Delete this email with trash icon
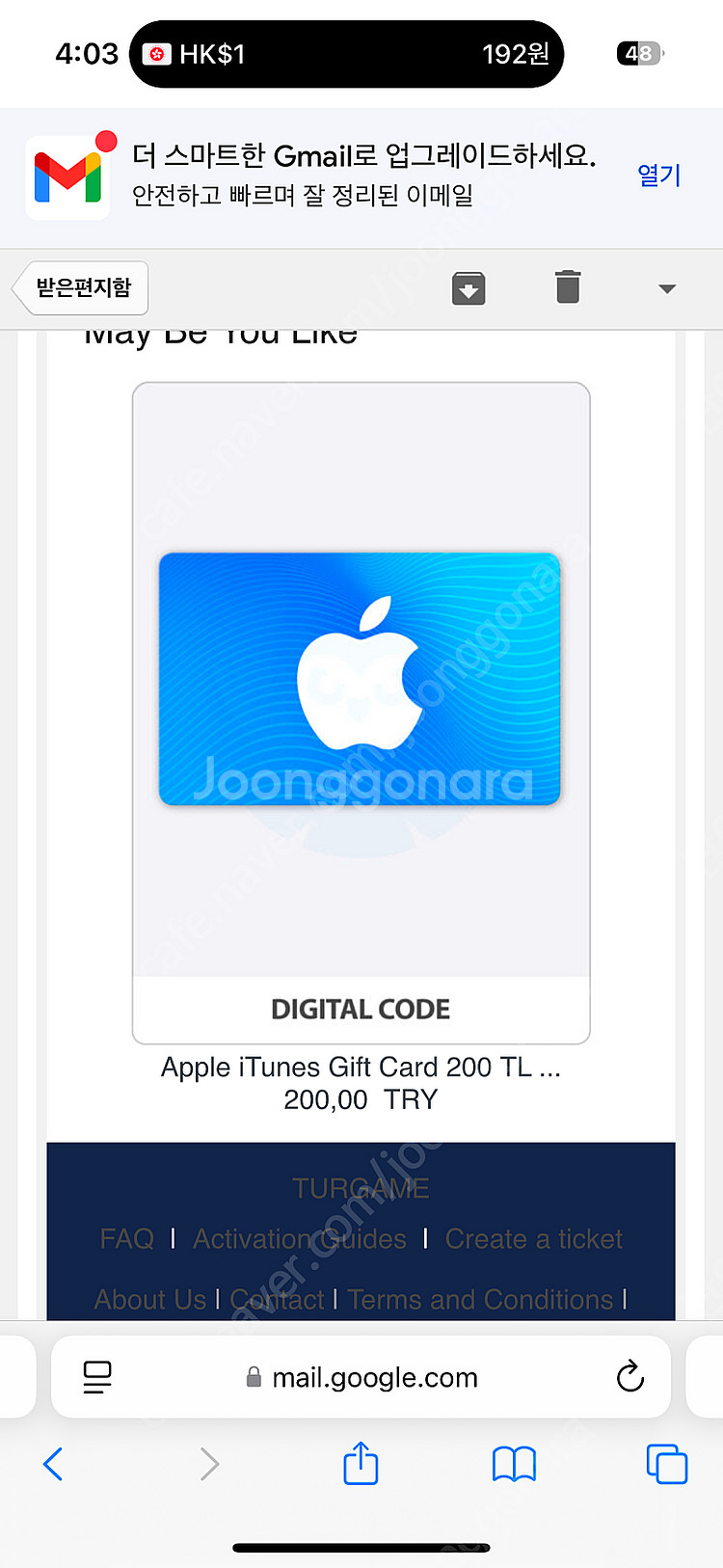The image size is (723, 1568). click(568, 287)
